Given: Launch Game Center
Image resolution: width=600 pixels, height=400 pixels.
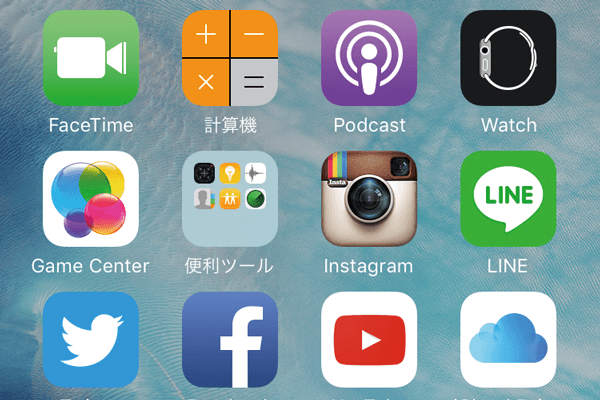Looking at the screenshot, I should coord(91,199).
